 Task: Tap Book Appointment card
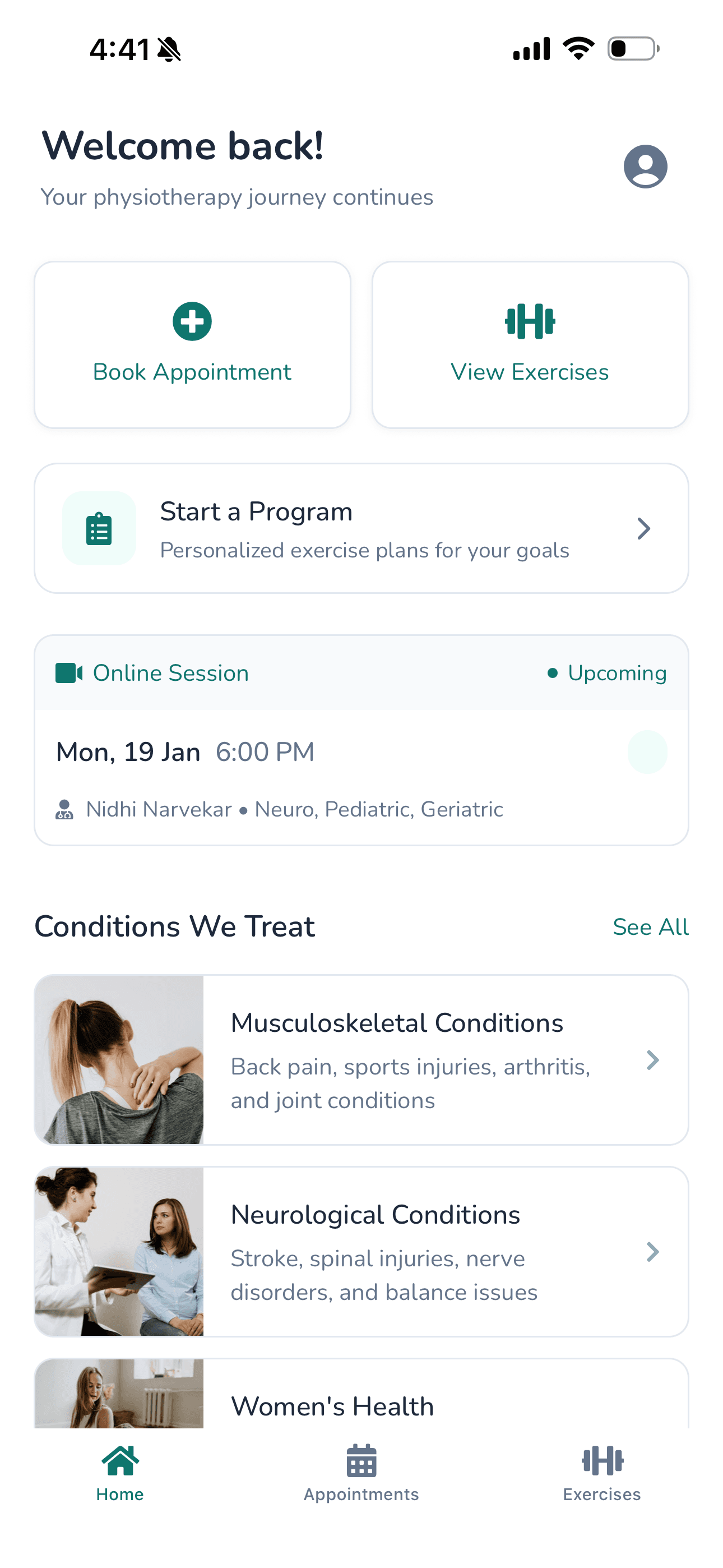[192, 344]
